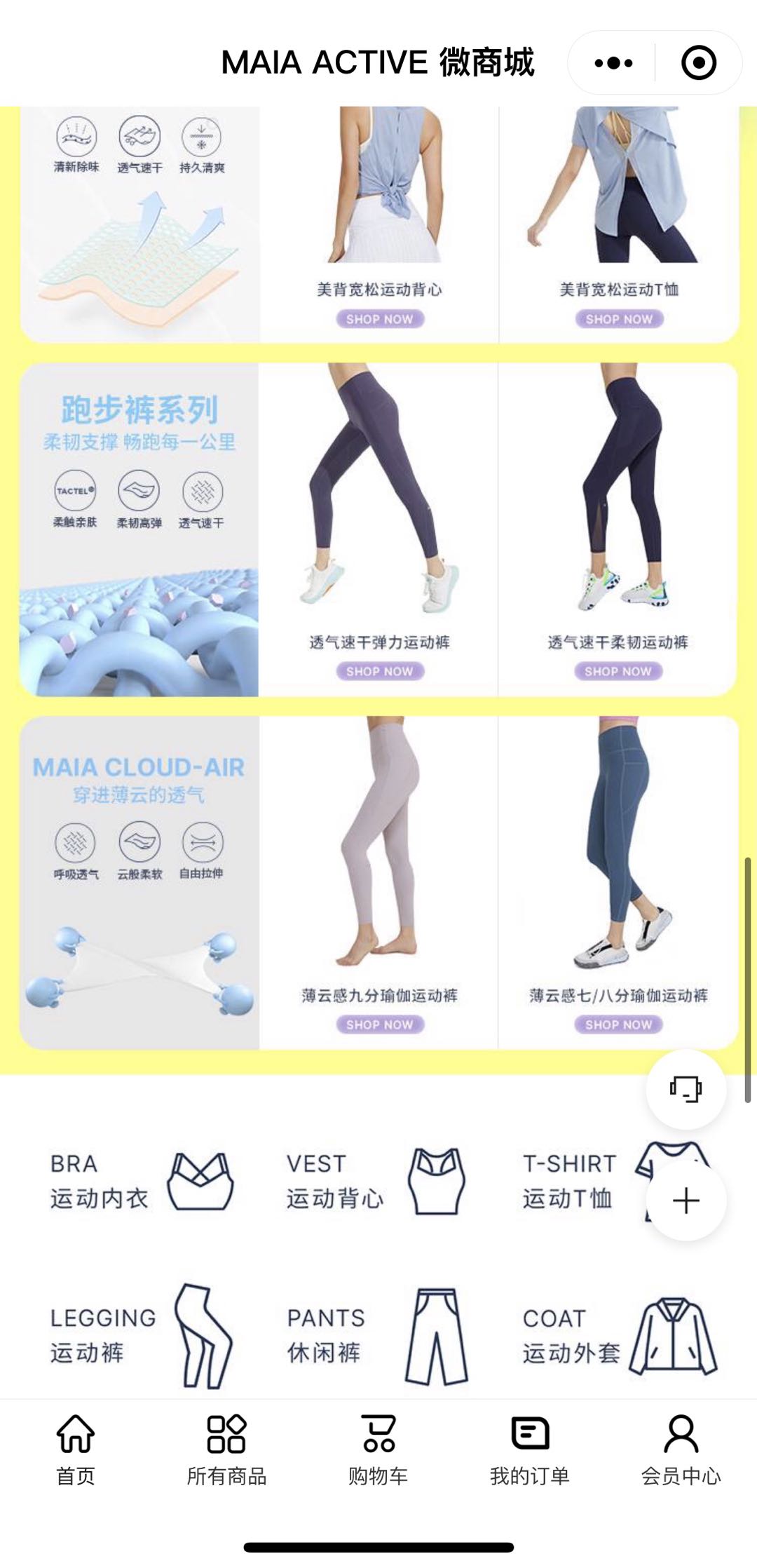Open the LEGGING 运动裤 category

click(140, 1336)
